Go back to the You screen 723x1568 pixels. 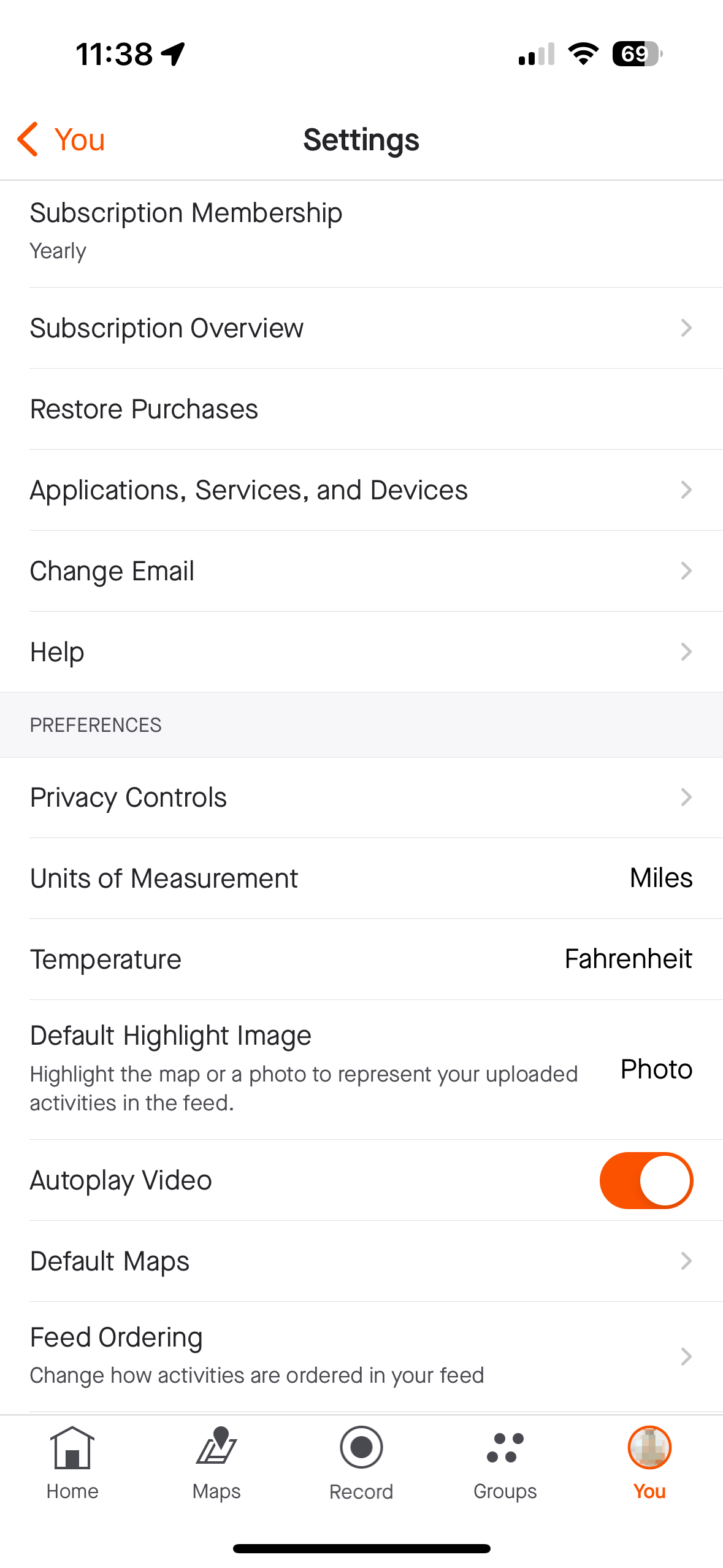pyautogui.click(x=61, y=139)
